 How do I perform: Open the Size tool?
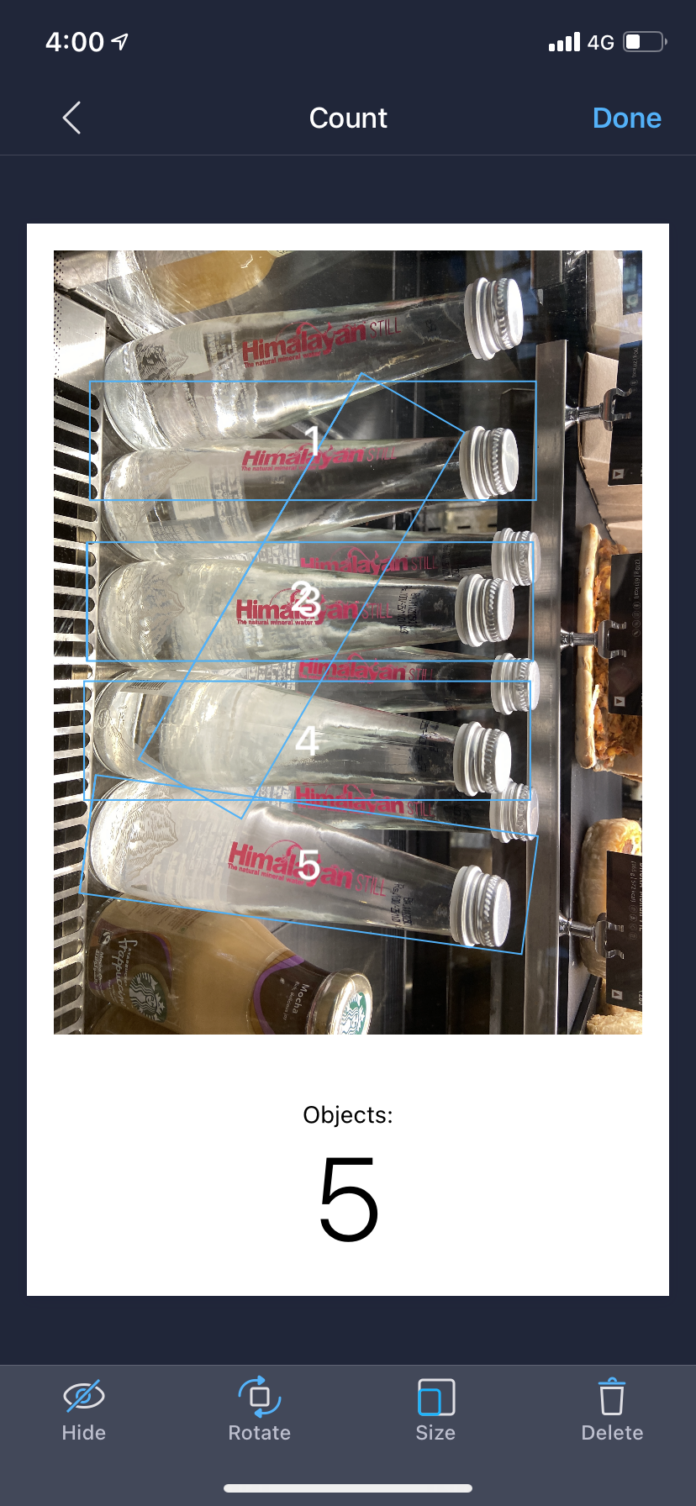pos(435,1409)
